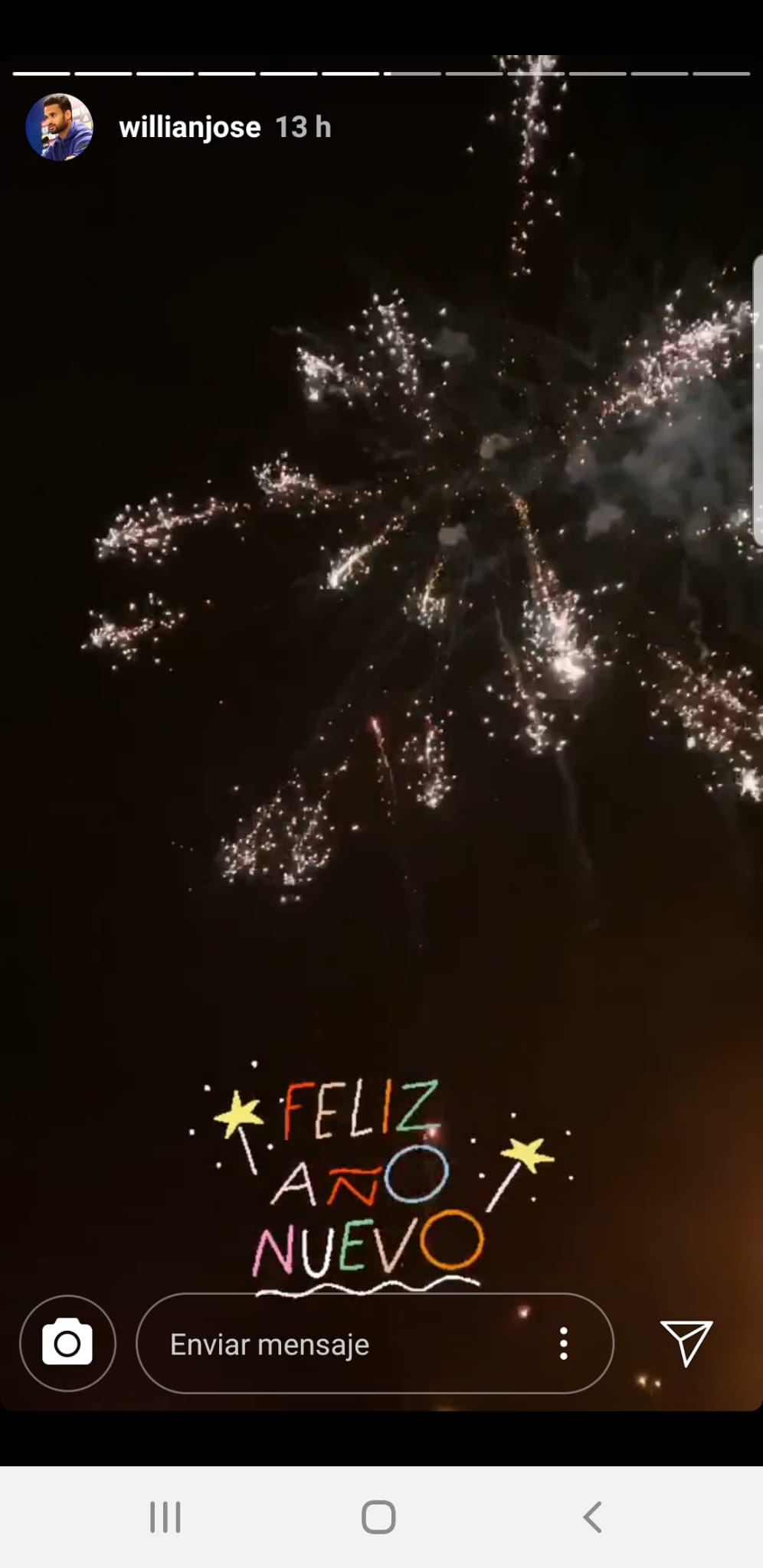The height and width of the screenshot is (1568, 763).
Task: Open willianjose's profile picture
Action: pos(60,127)
